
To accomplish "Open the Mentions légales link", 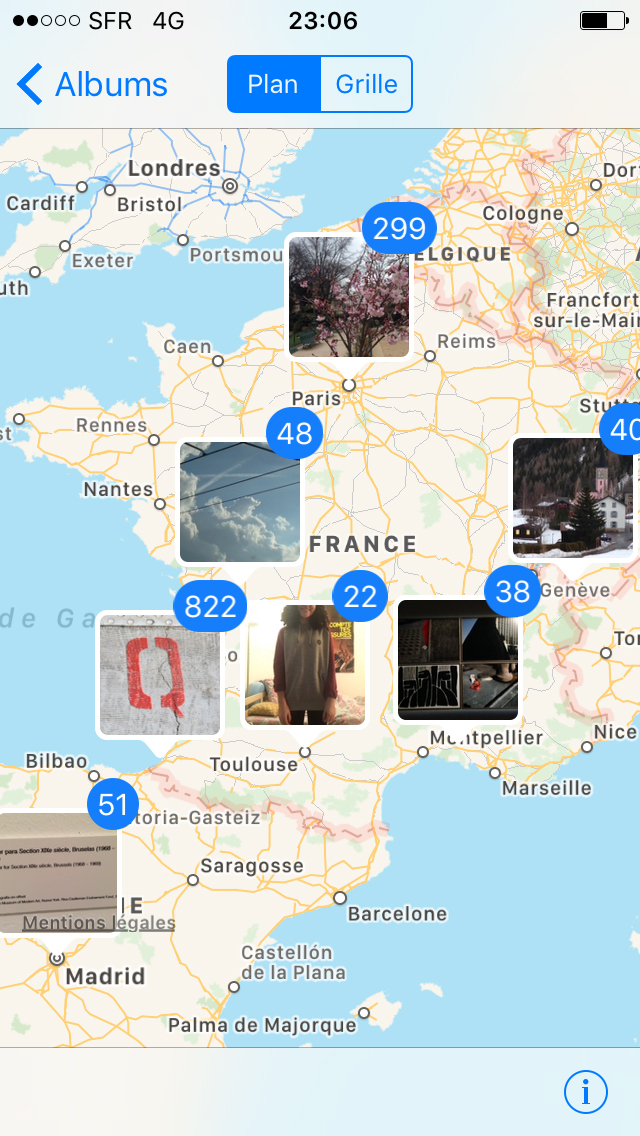I will click(x=99, y=924).
